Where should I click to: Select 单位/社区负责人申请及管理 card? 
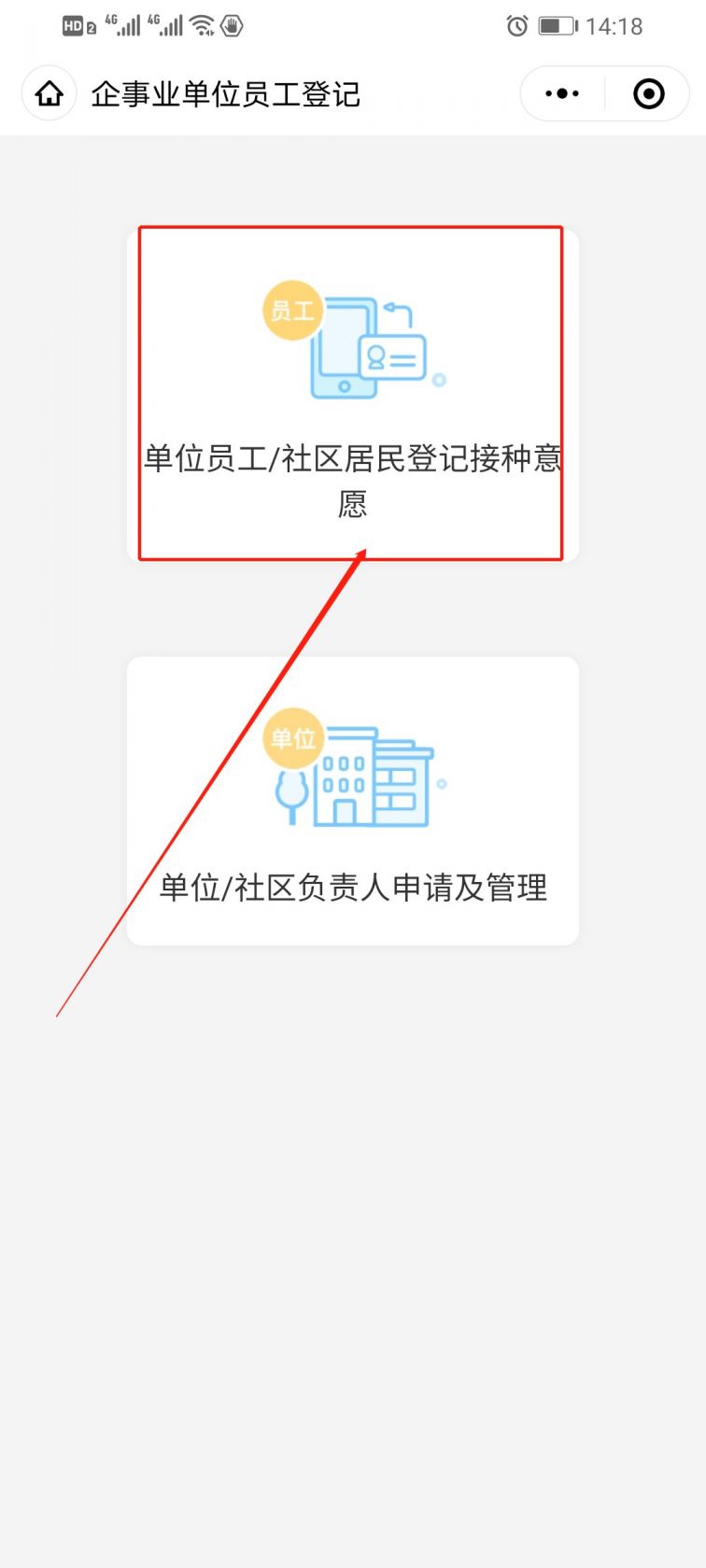pos(352,801)
